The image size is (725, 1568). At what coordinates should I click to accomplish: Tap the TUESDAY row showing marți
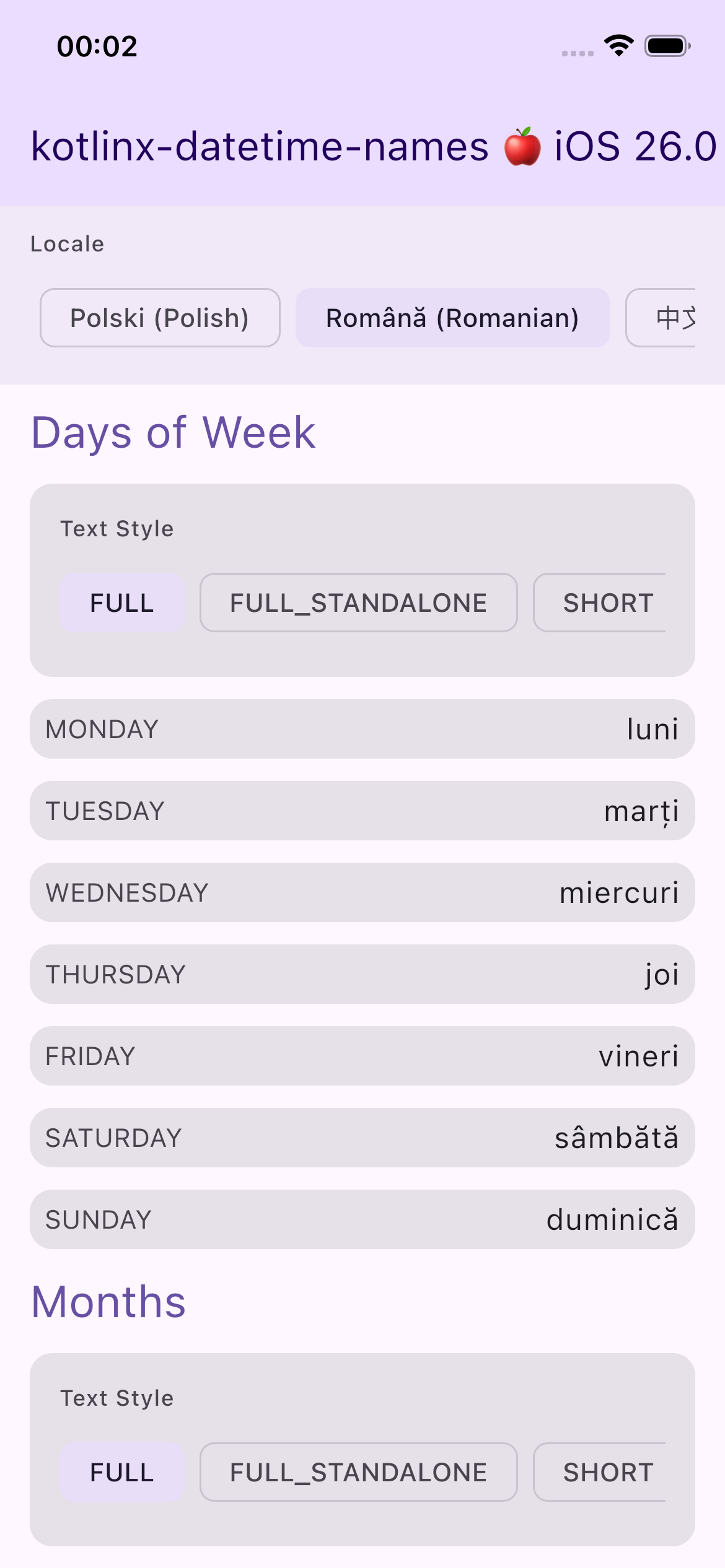362,810
